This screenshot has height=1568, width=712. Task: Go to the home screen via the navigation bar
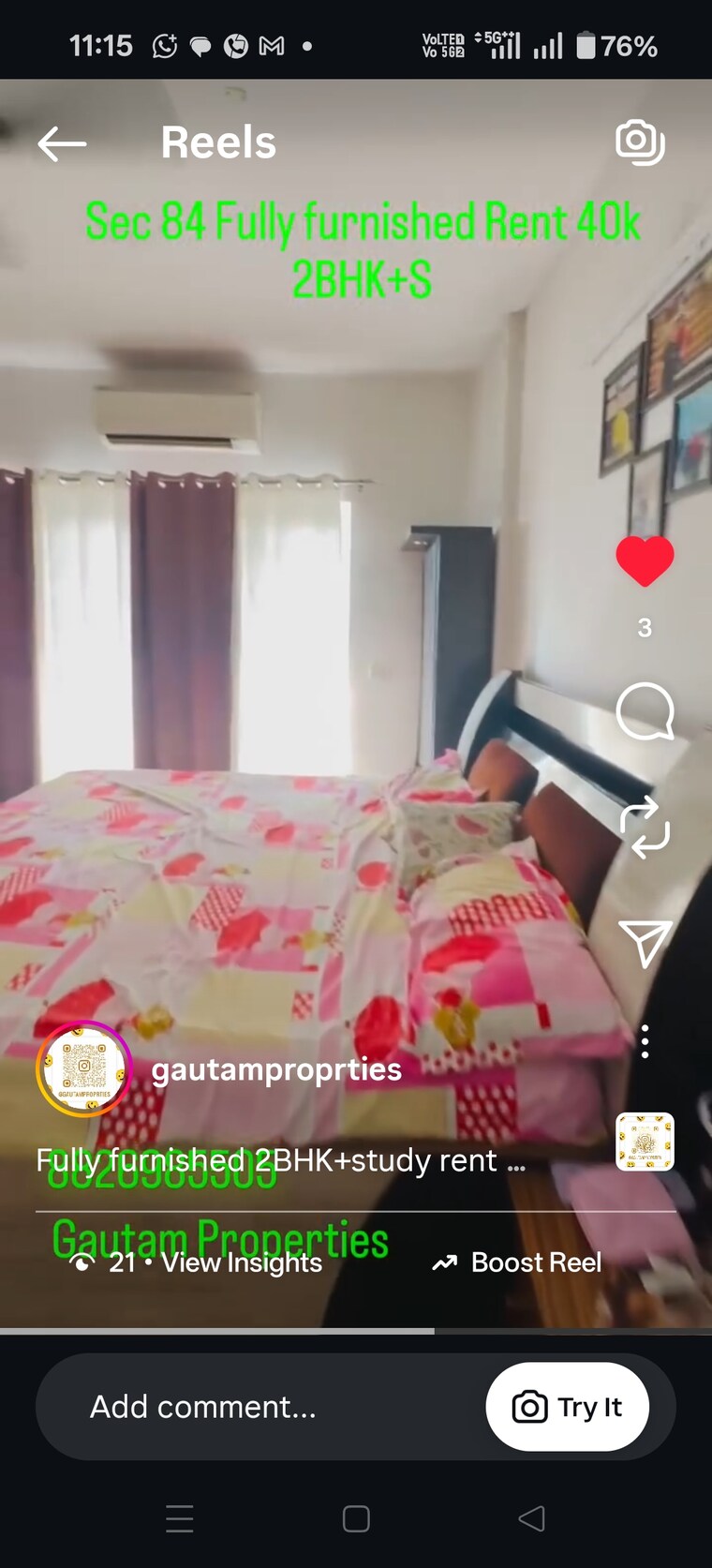(356, 1518)
